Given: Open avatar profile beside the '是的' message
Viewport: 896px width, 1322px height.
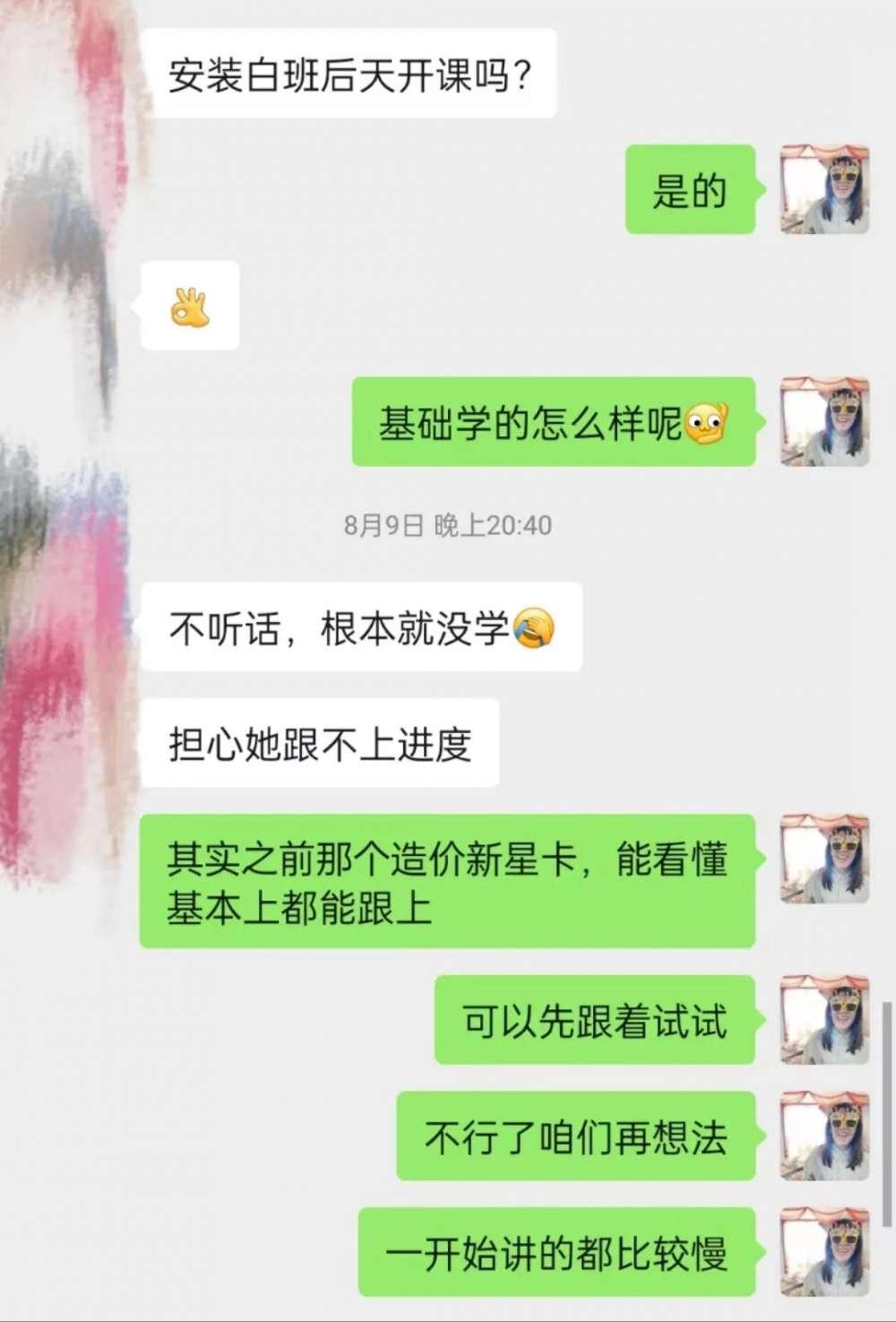Looking at the screenshot, I should coord(824,189).
